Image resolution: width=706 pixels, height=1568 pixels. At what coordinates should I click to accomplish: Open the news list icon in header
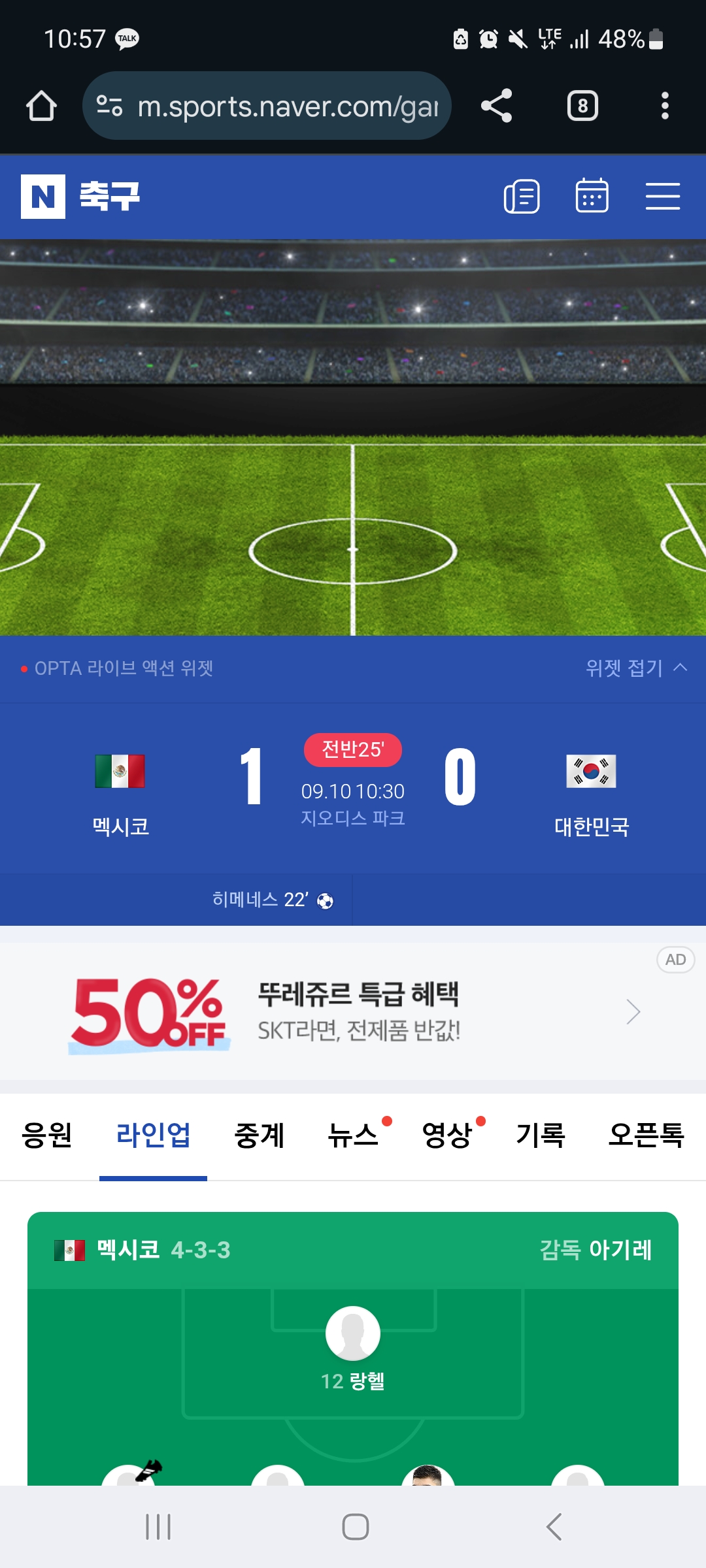(522, 196)
